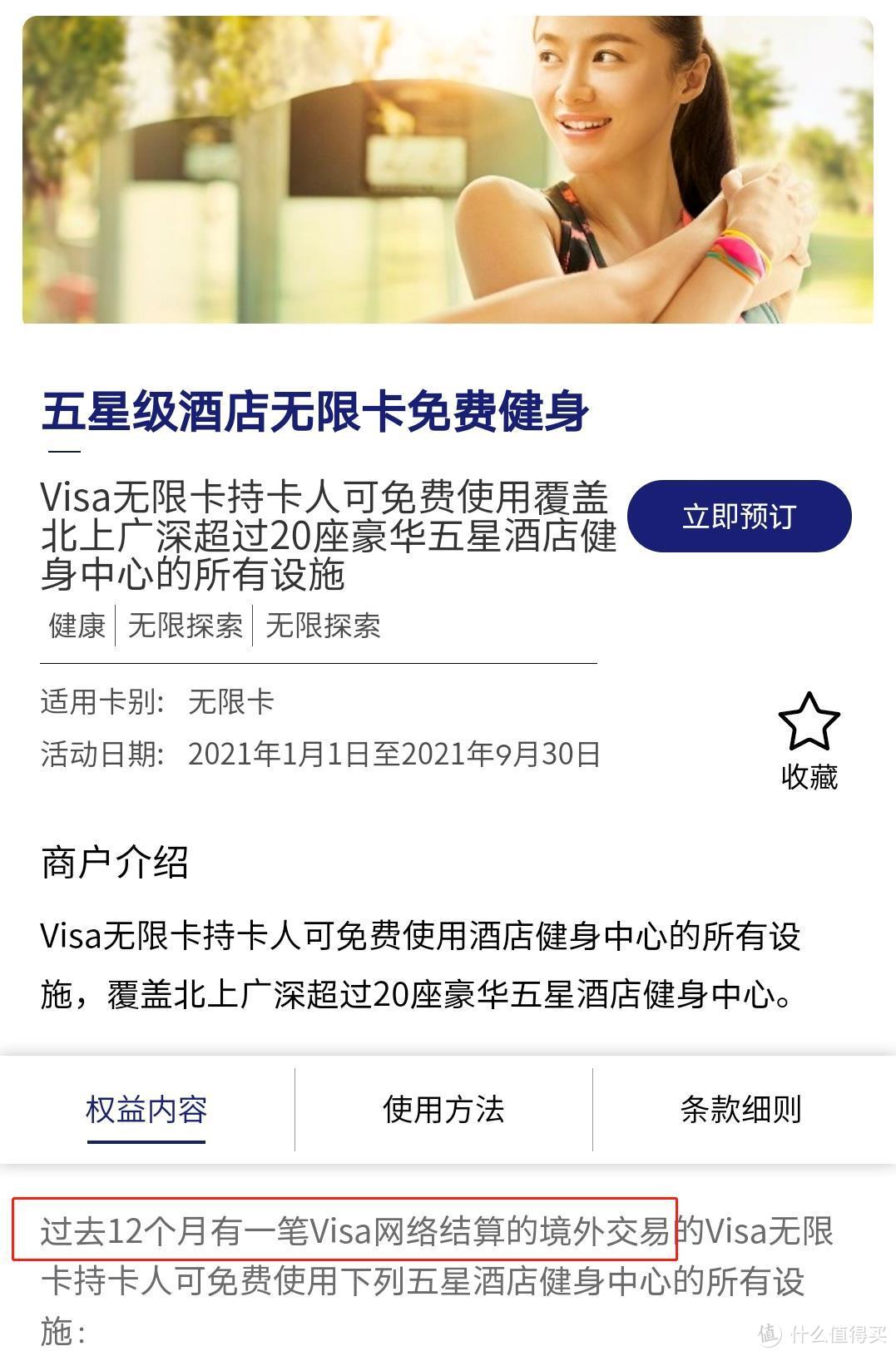The height and width of the screenshot is (1356, 896).
Task: Click the 商户介绍 section heading
Action: point(115,865)
